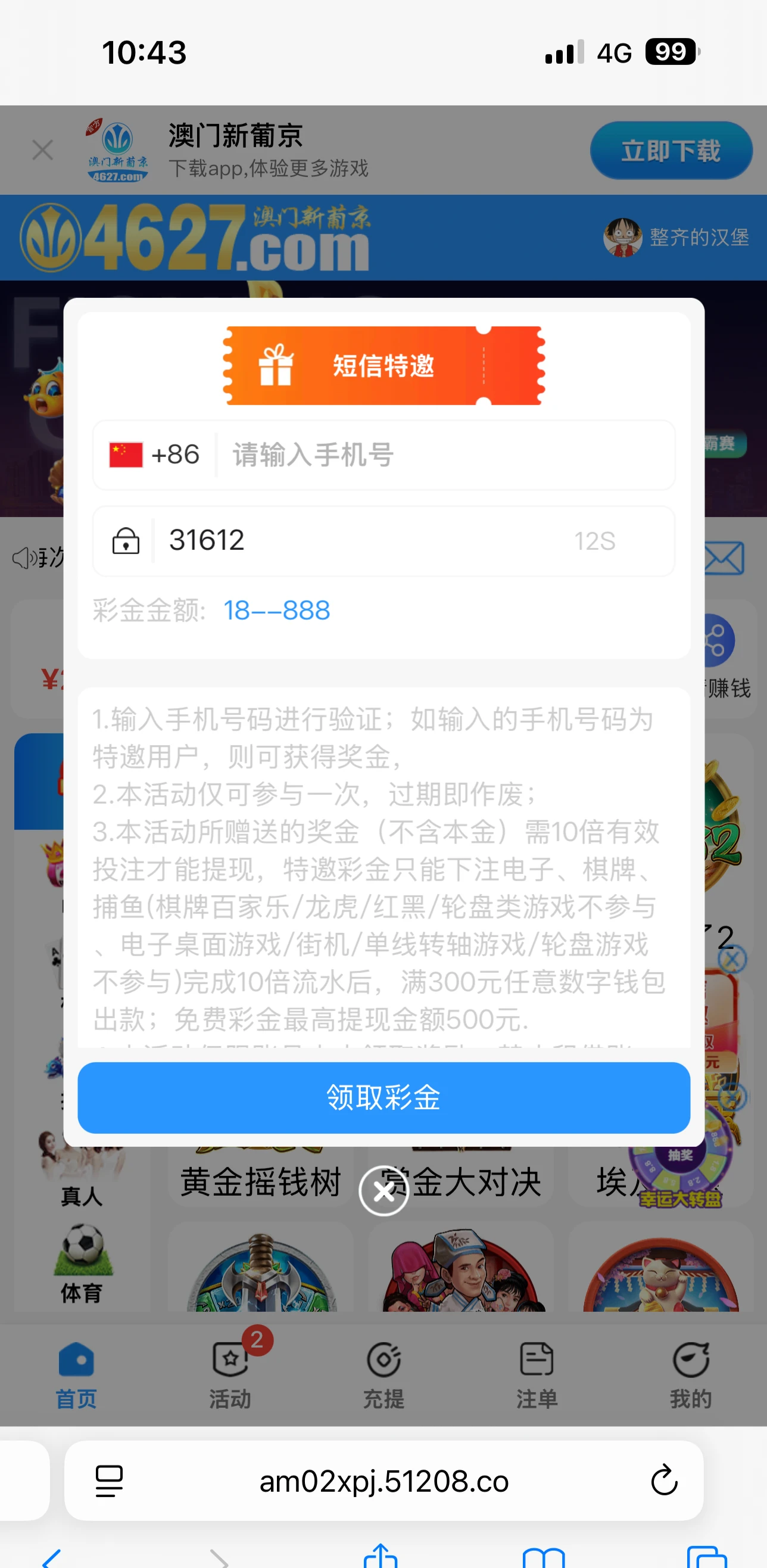Open the 整齐的汉堡 user profile

676,237
